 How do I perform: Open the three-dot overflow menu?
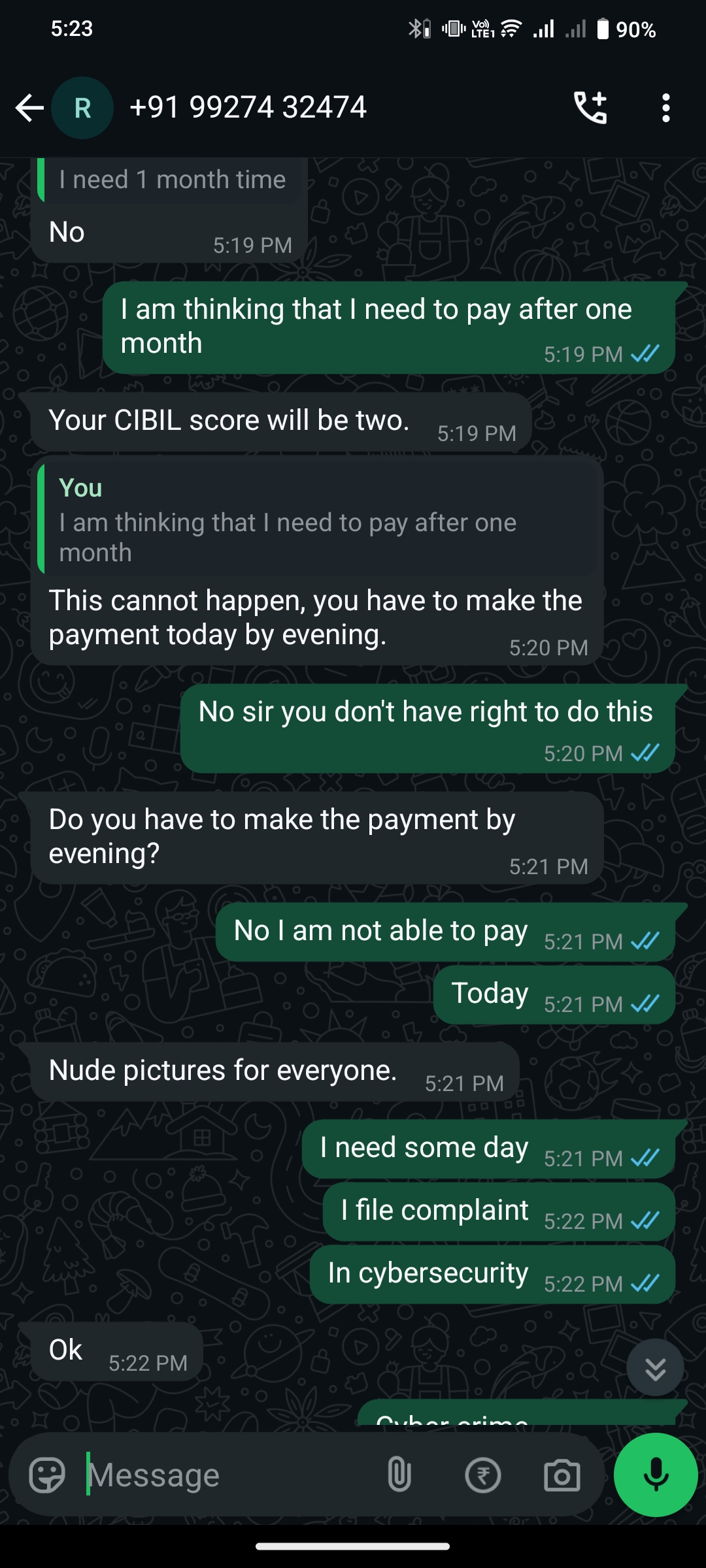coord(665,108)
